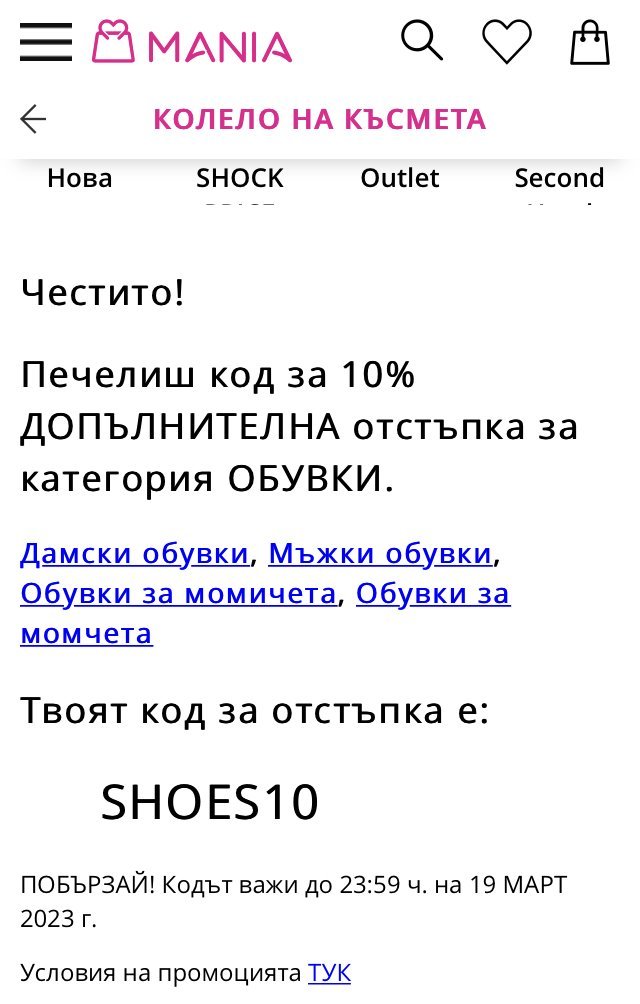This screenshot has width=640, height=1004.
Task: Open the shopping bag cart
Action: [x=589, y=43]
